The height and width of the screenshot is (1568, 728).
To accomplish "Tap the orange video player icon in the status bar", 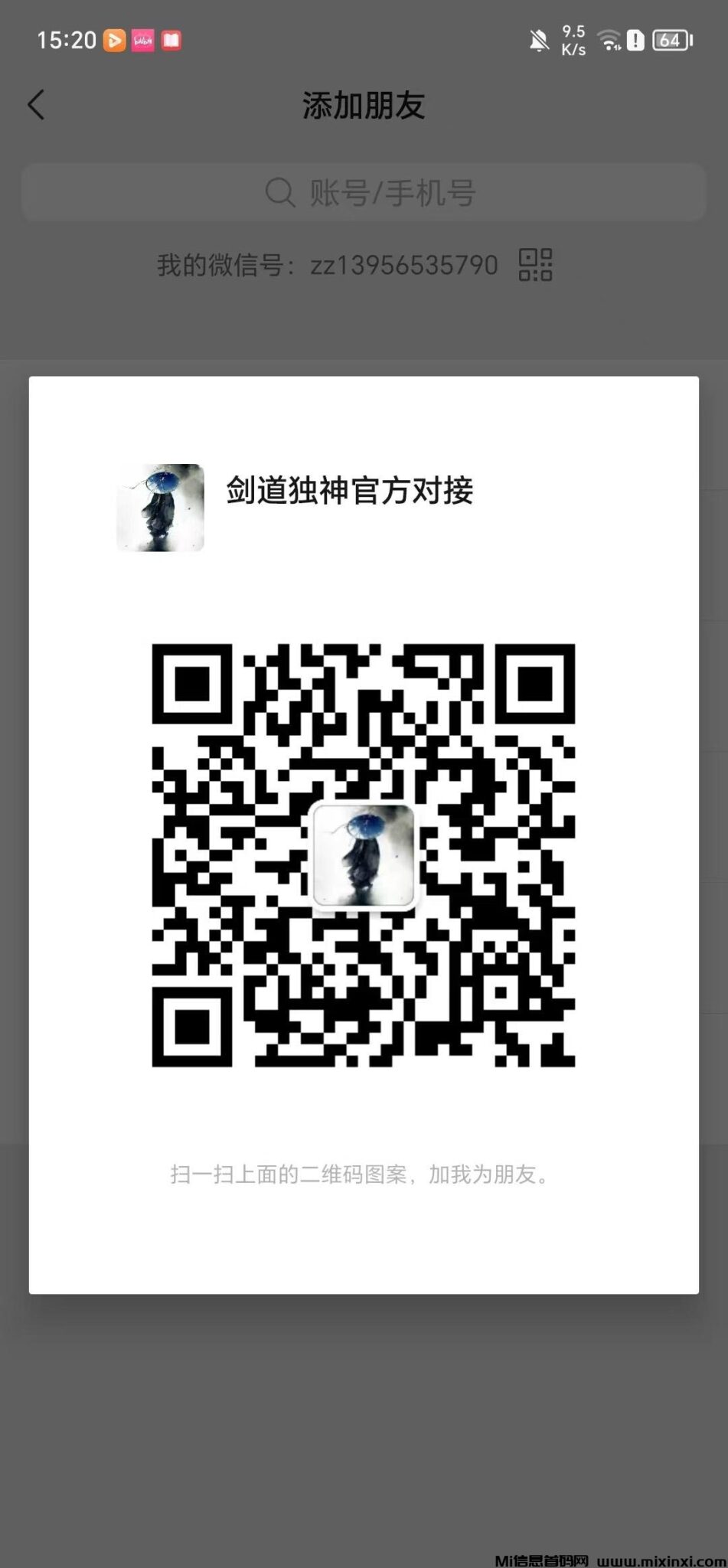I will click(x=113, y=41).
